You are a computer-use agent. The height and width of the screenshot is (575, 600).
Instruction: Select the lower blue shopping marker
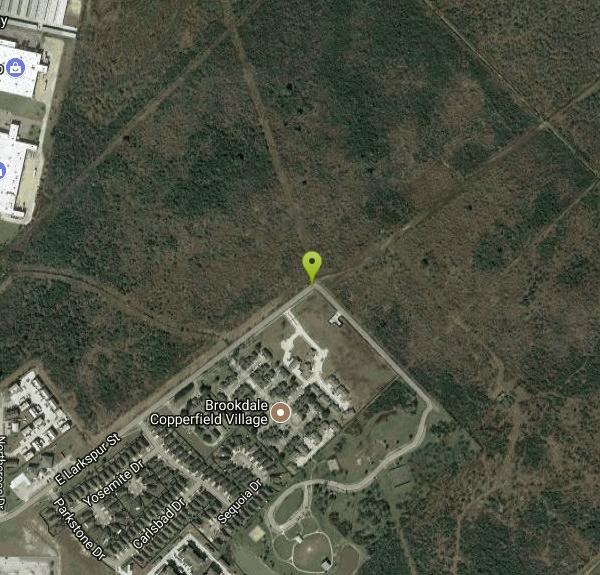[x=3, y=170]
